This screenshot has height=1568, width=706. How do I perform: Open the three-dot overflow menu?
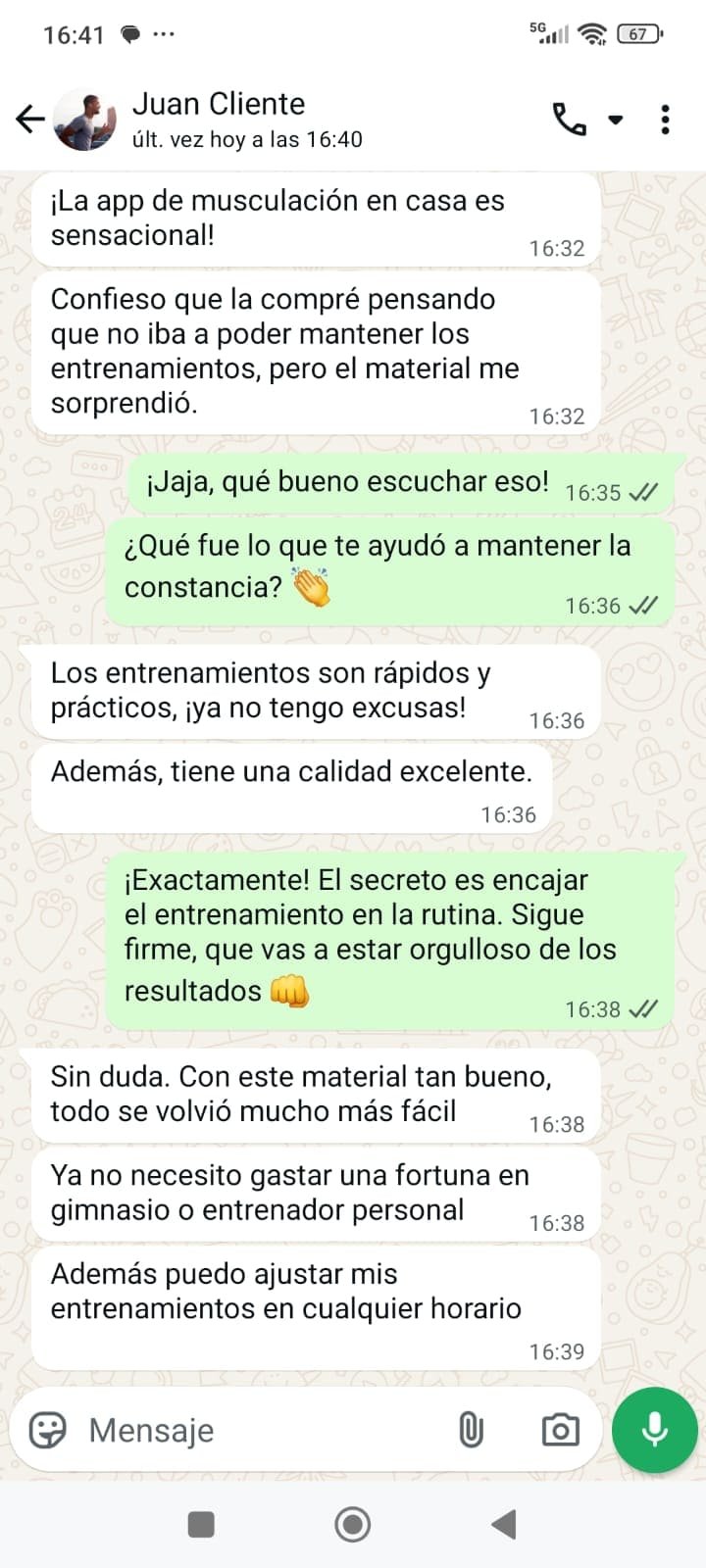pyautogui.click(x=665, y=120)
